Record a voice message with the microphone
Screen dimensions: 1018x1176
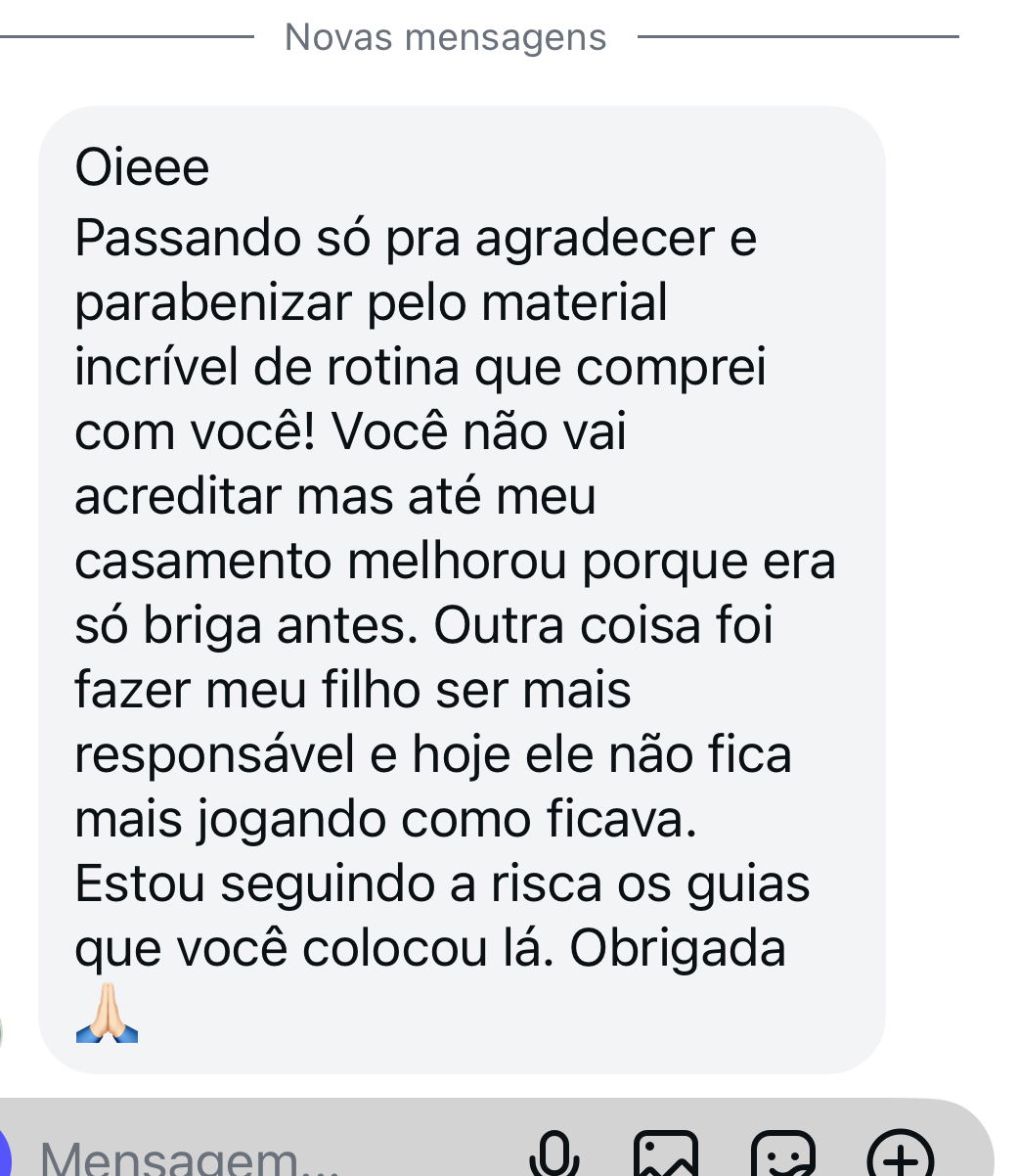(x=553, y=1156)
